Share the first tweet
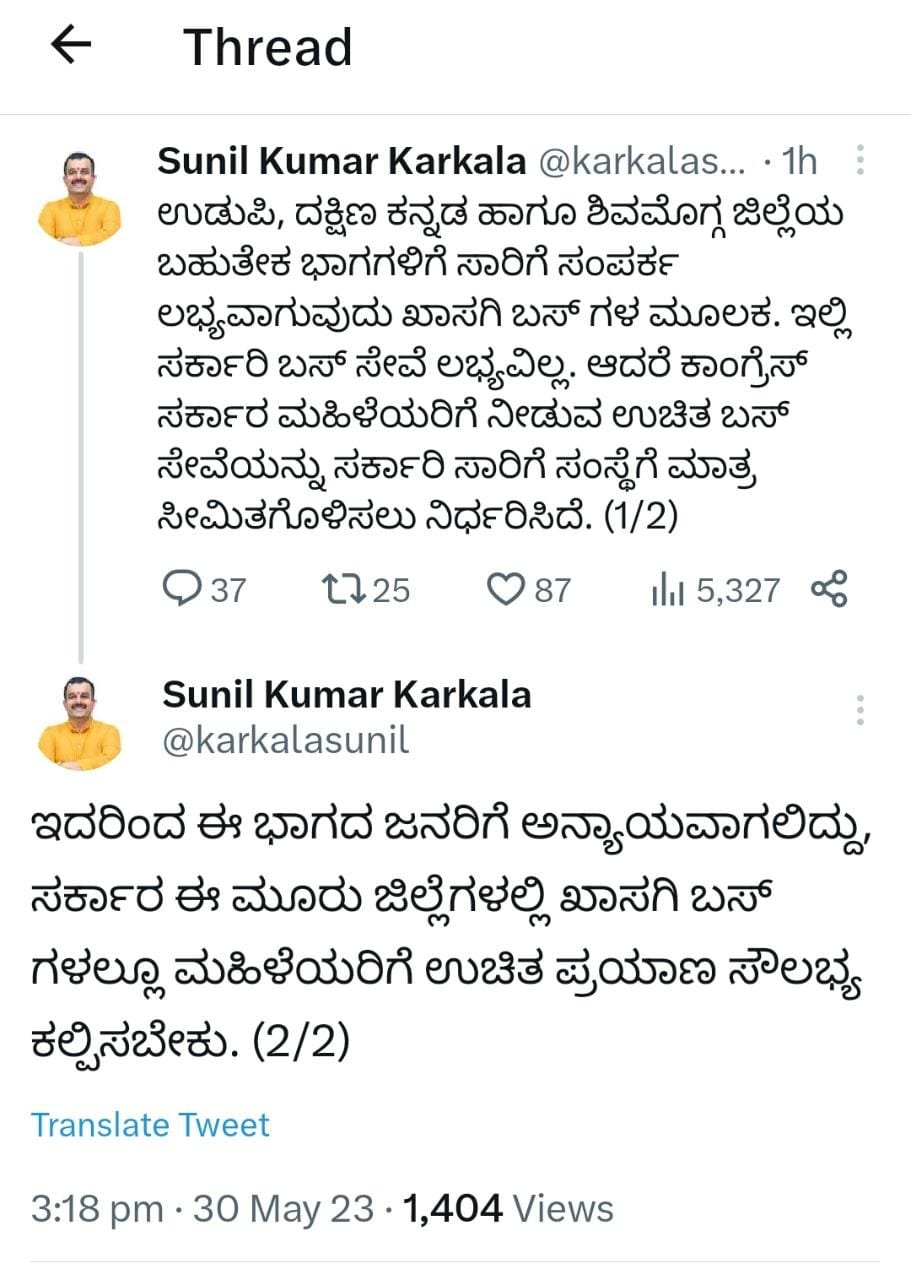911x1280 pixels. click(830, 590)
